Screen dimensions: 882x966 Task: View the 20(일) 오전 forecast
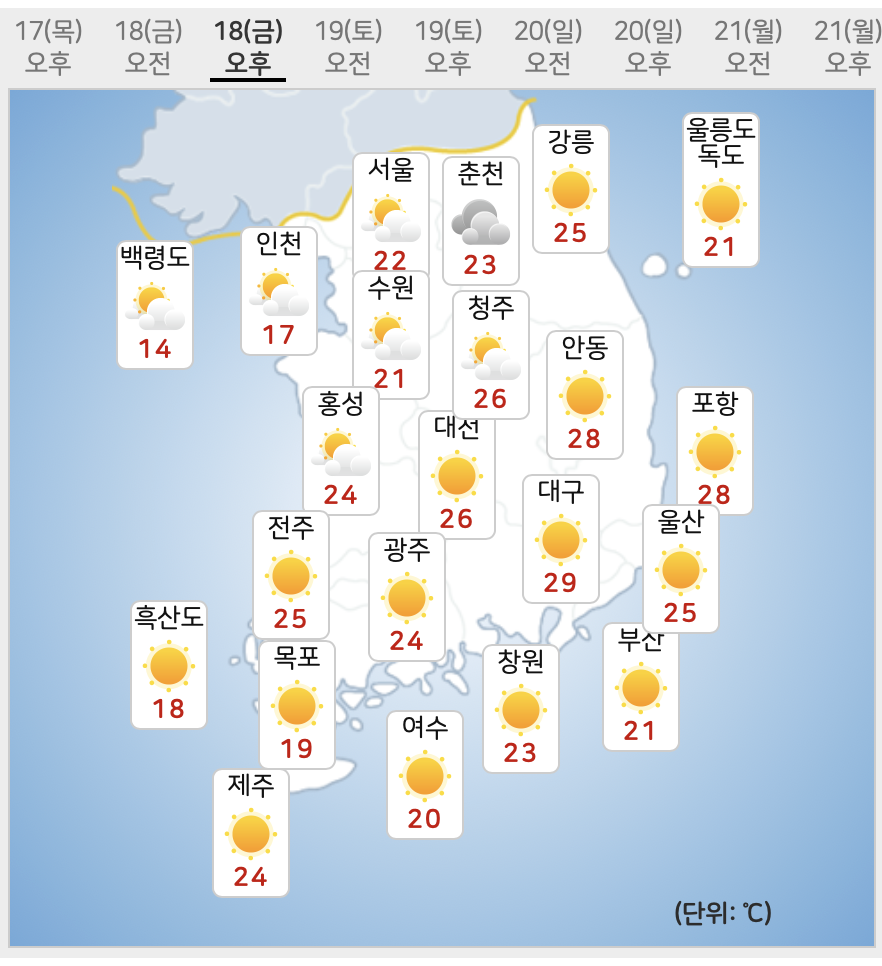548,46
